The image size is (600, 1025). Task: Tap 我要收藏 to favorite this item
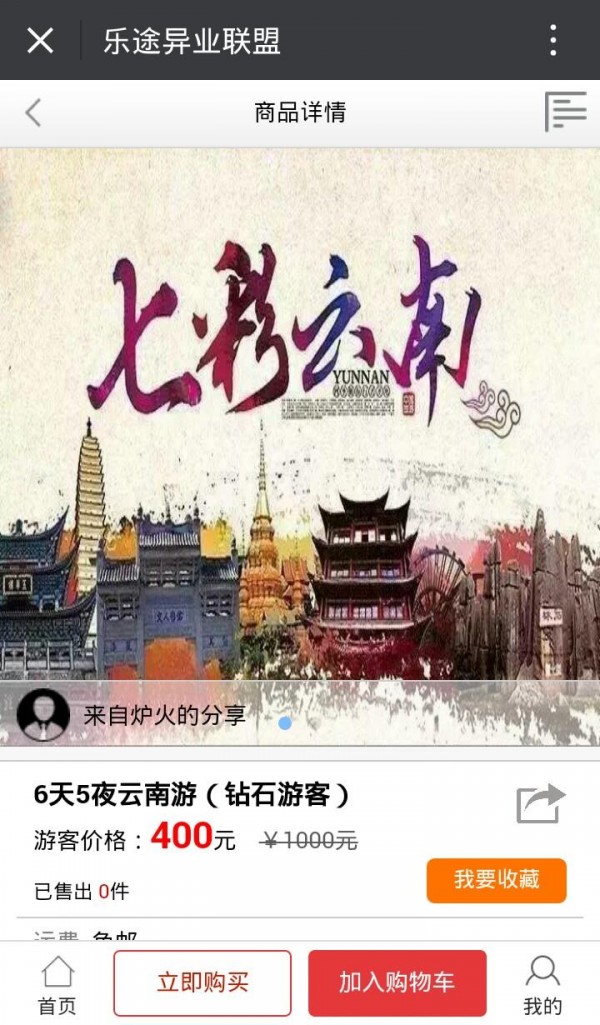coord(496,880)
